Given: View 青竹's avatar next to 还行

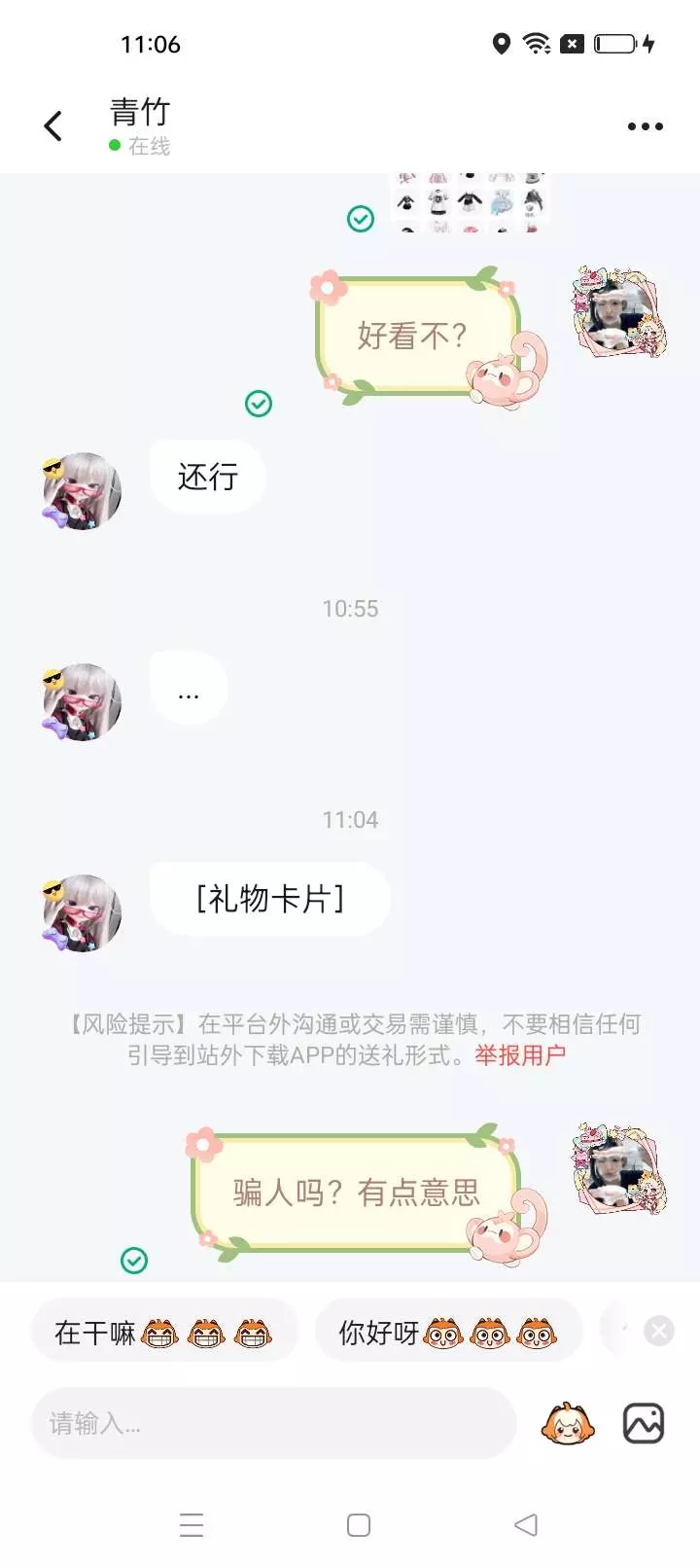Looking at the screenshot, I should 82,491.
